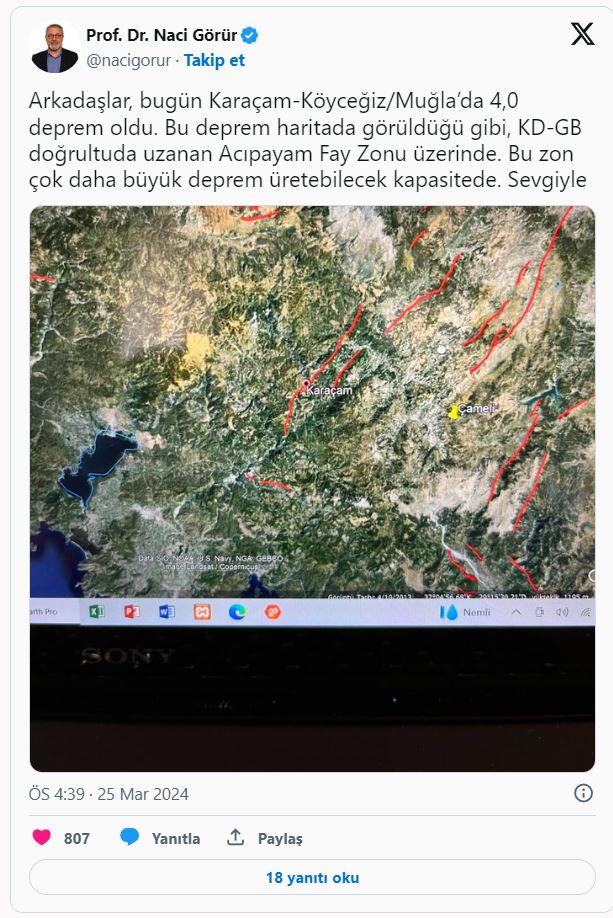This screenshot has height=918, width=613.
Task: Open the X logo link
Action: coord(581,36)
